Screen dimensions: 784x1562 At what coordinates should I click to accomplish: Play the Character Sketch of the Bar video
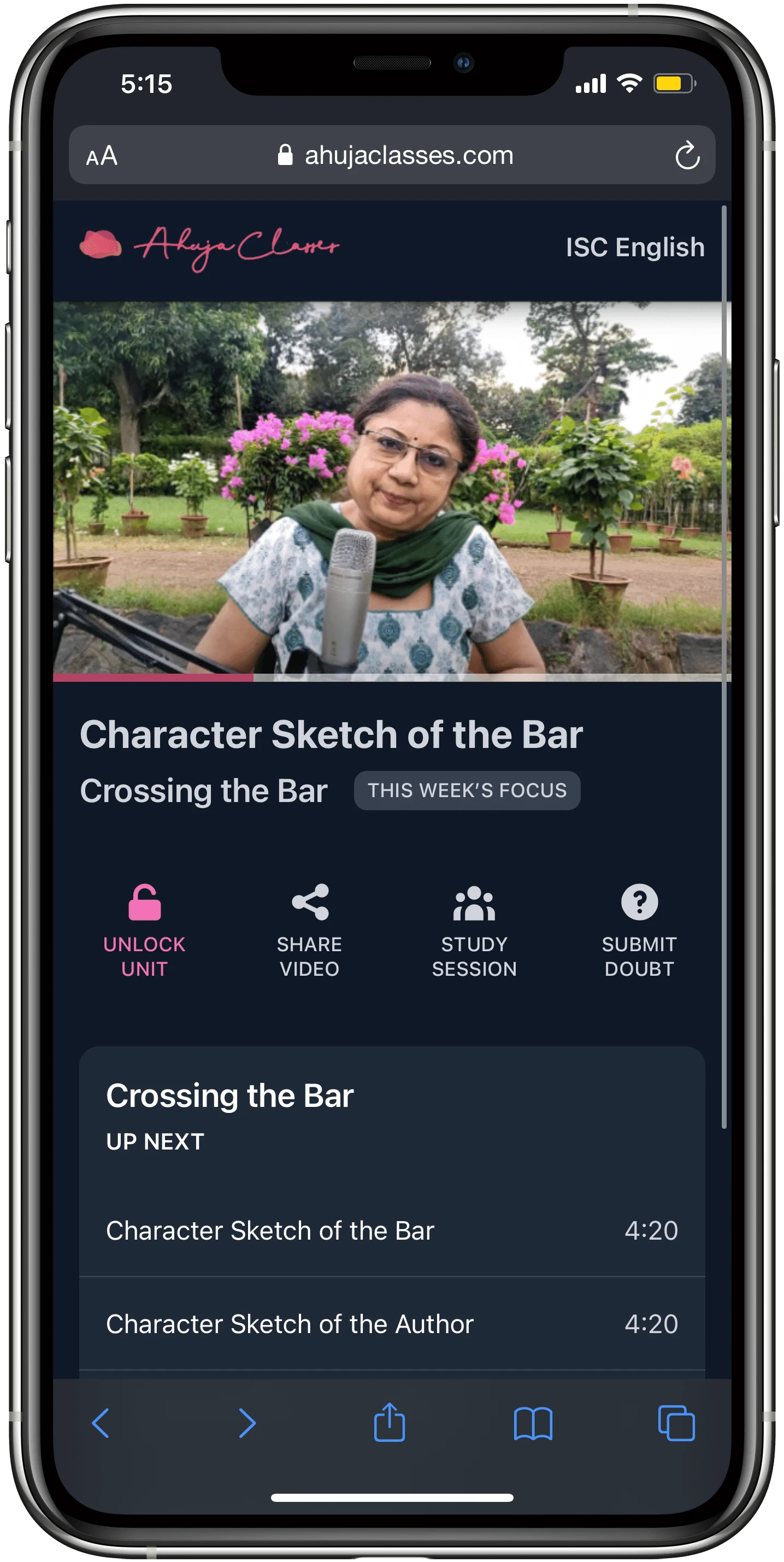pos(392,488)
